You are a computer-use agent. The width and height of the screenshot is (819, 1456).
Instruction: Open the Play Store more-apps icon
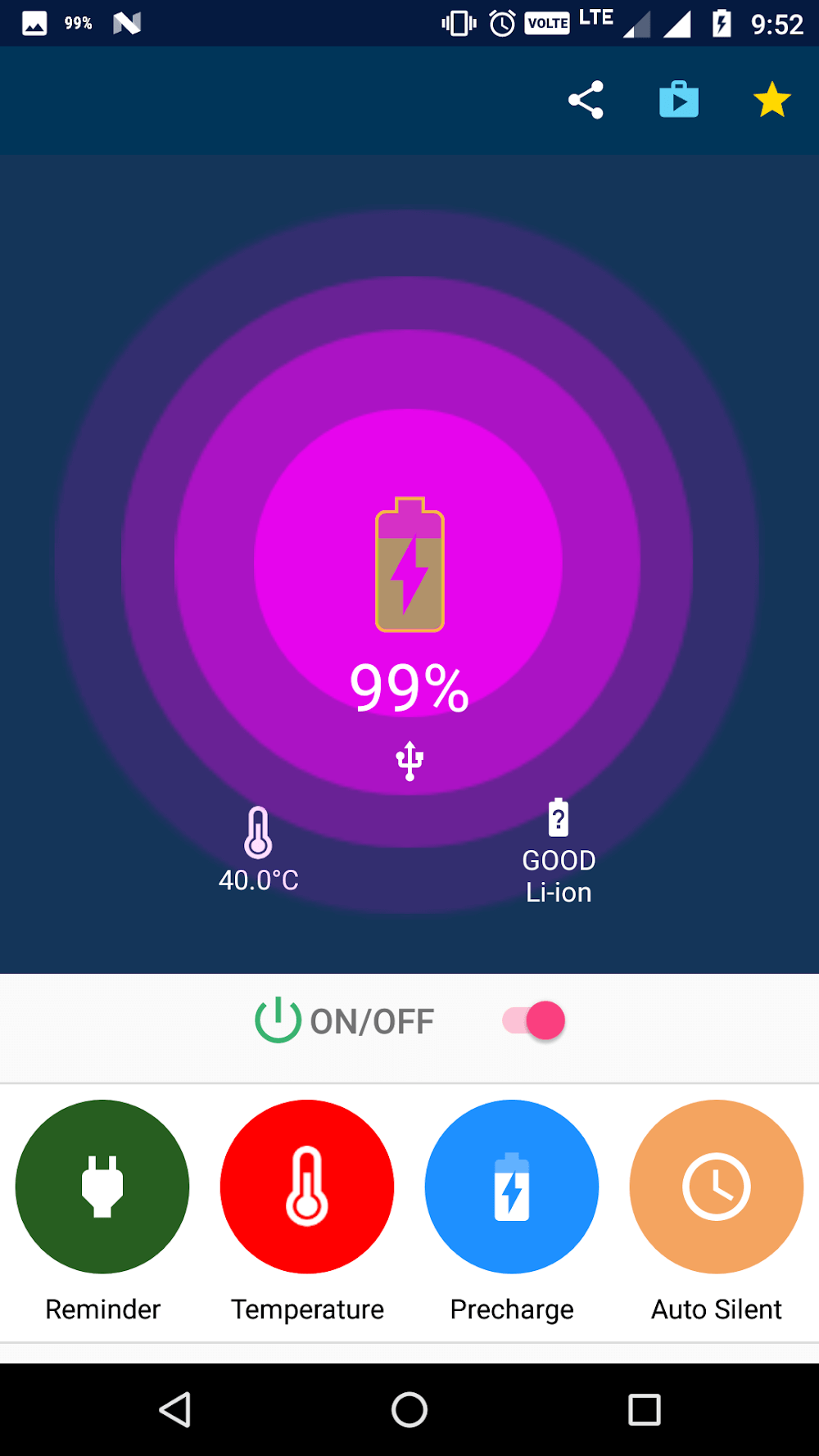[x=679, y=100]
